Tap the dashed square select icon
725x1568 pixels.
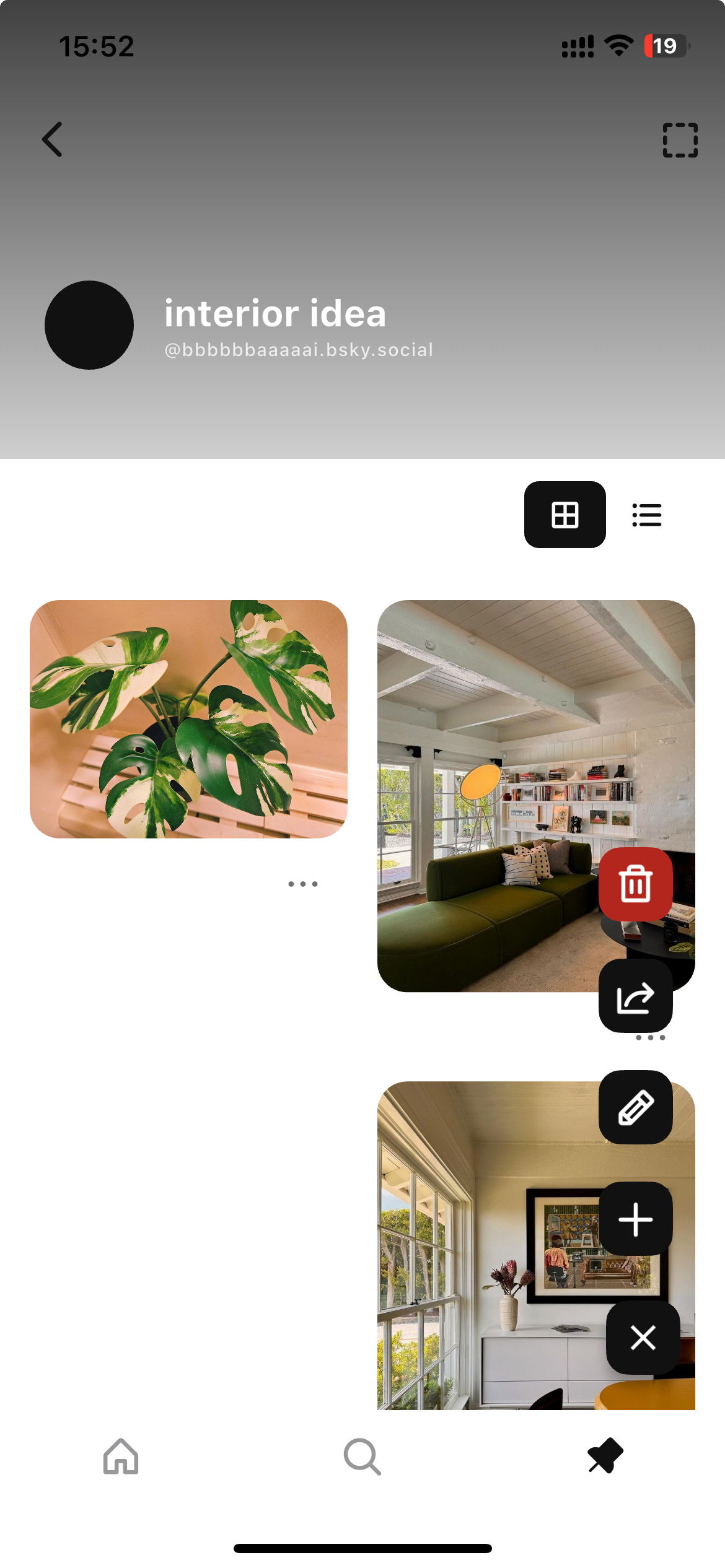coord(680,141)
